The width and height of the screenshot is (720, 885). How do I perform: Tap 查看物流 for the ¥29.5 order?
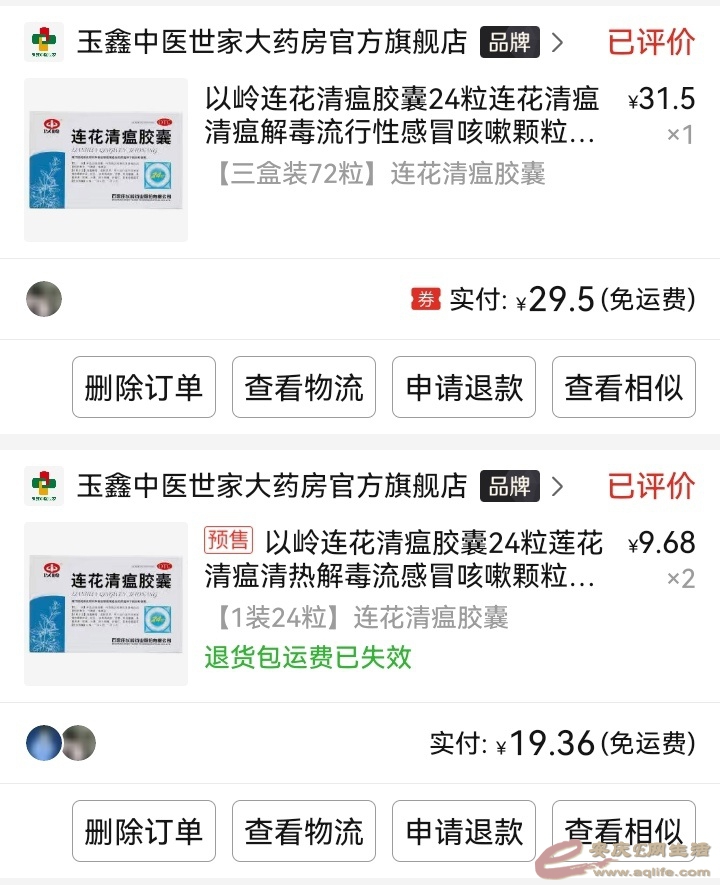click(304, 387)
